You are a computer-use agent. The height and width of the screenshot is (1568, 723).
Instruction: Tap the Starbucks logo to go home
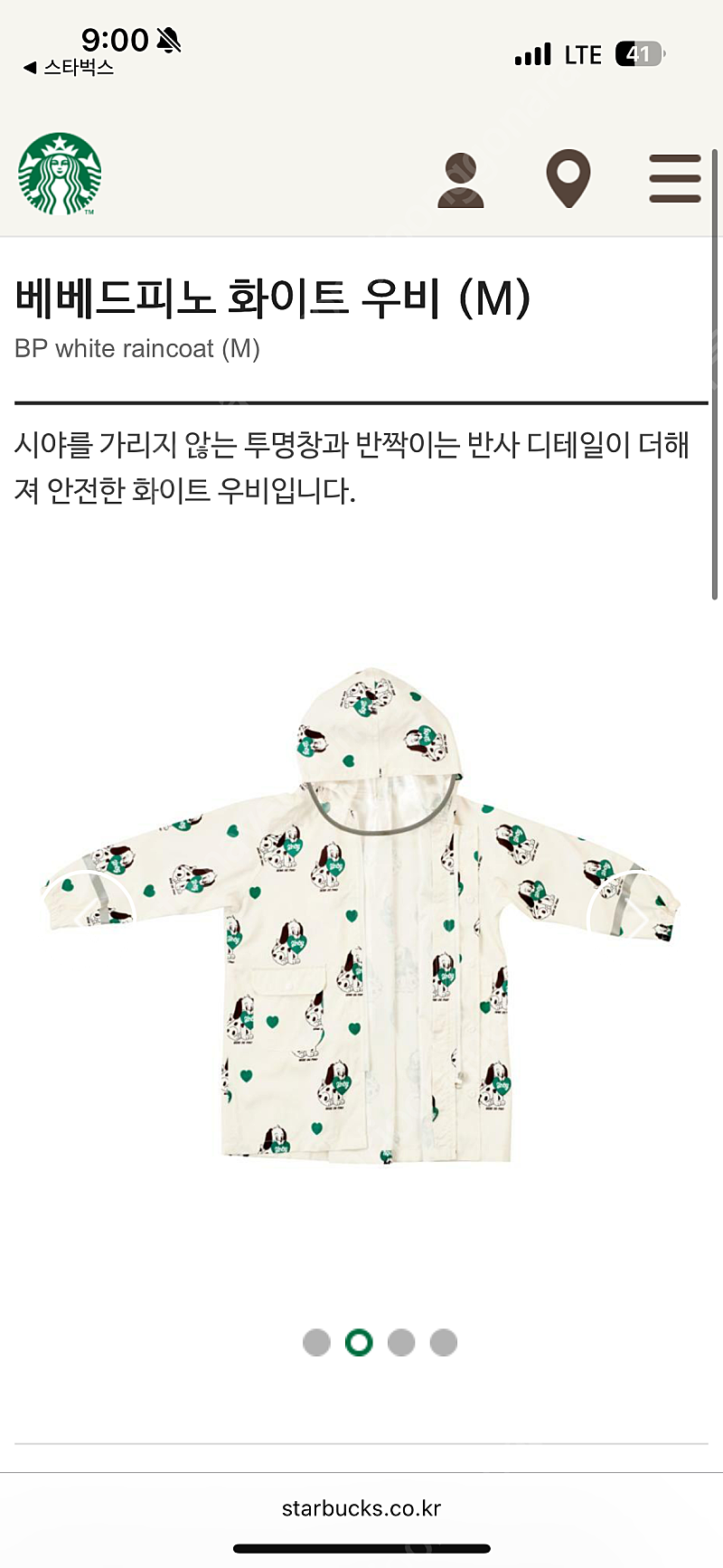(x=60, y=175)
